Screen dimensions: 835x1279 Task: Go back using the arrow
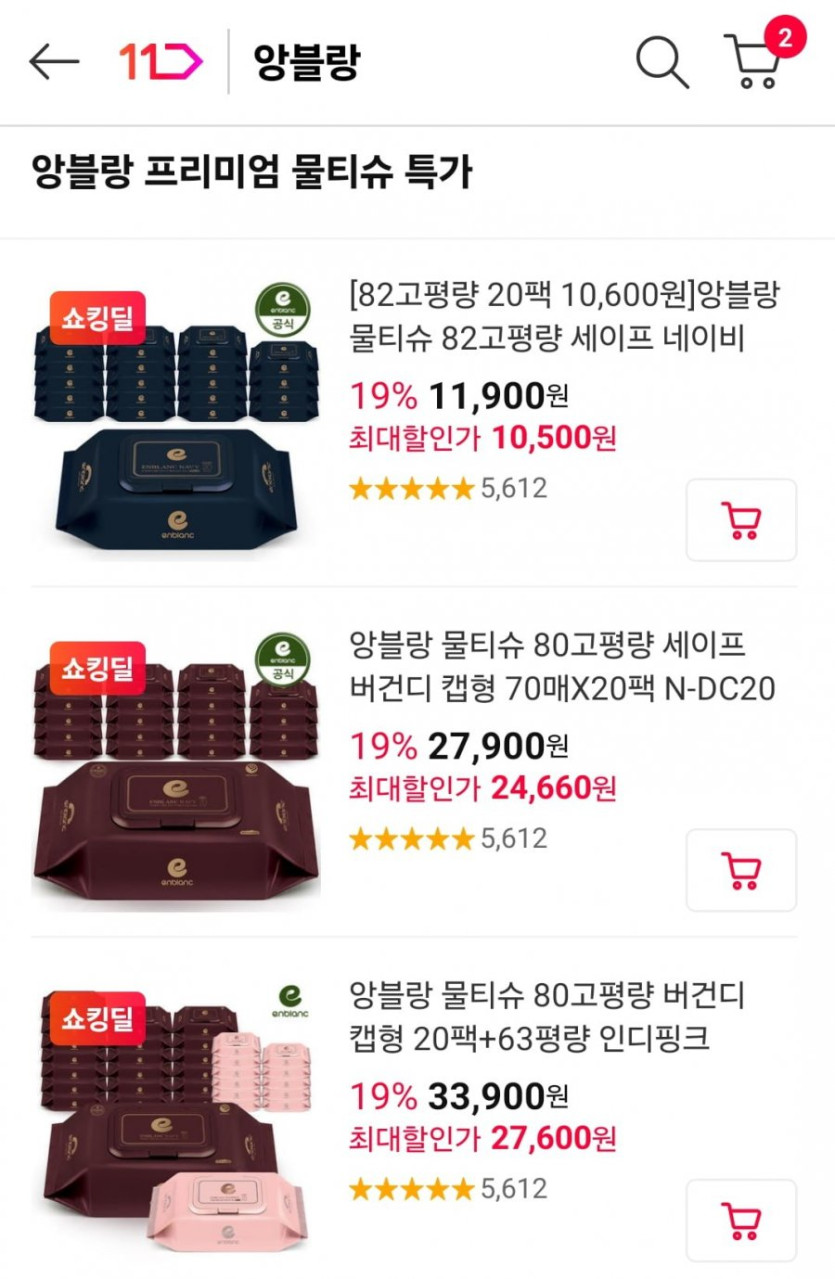tap(54, 62)
